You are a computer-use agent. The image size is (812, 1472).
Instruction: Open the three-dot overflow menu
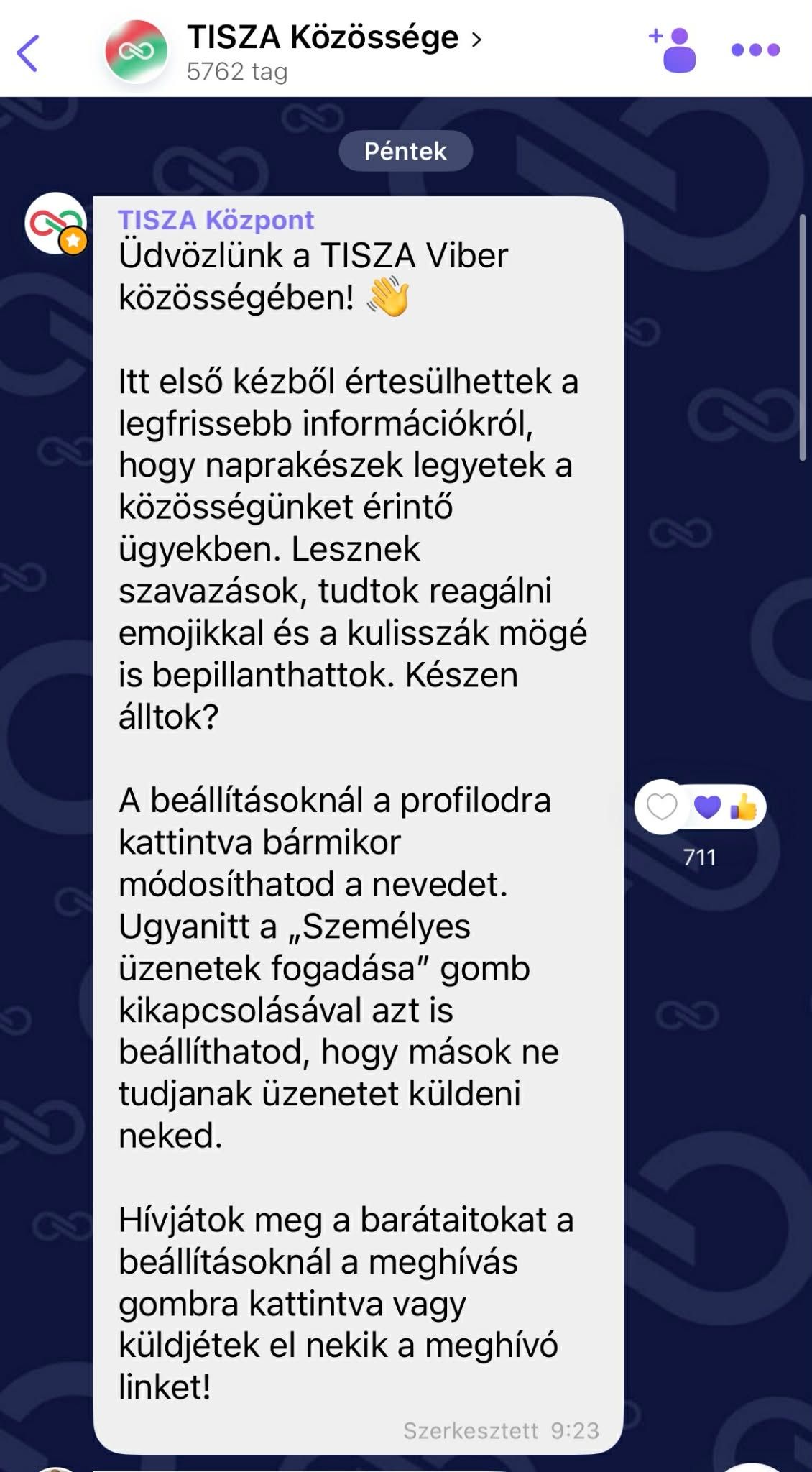coord(755,50)
